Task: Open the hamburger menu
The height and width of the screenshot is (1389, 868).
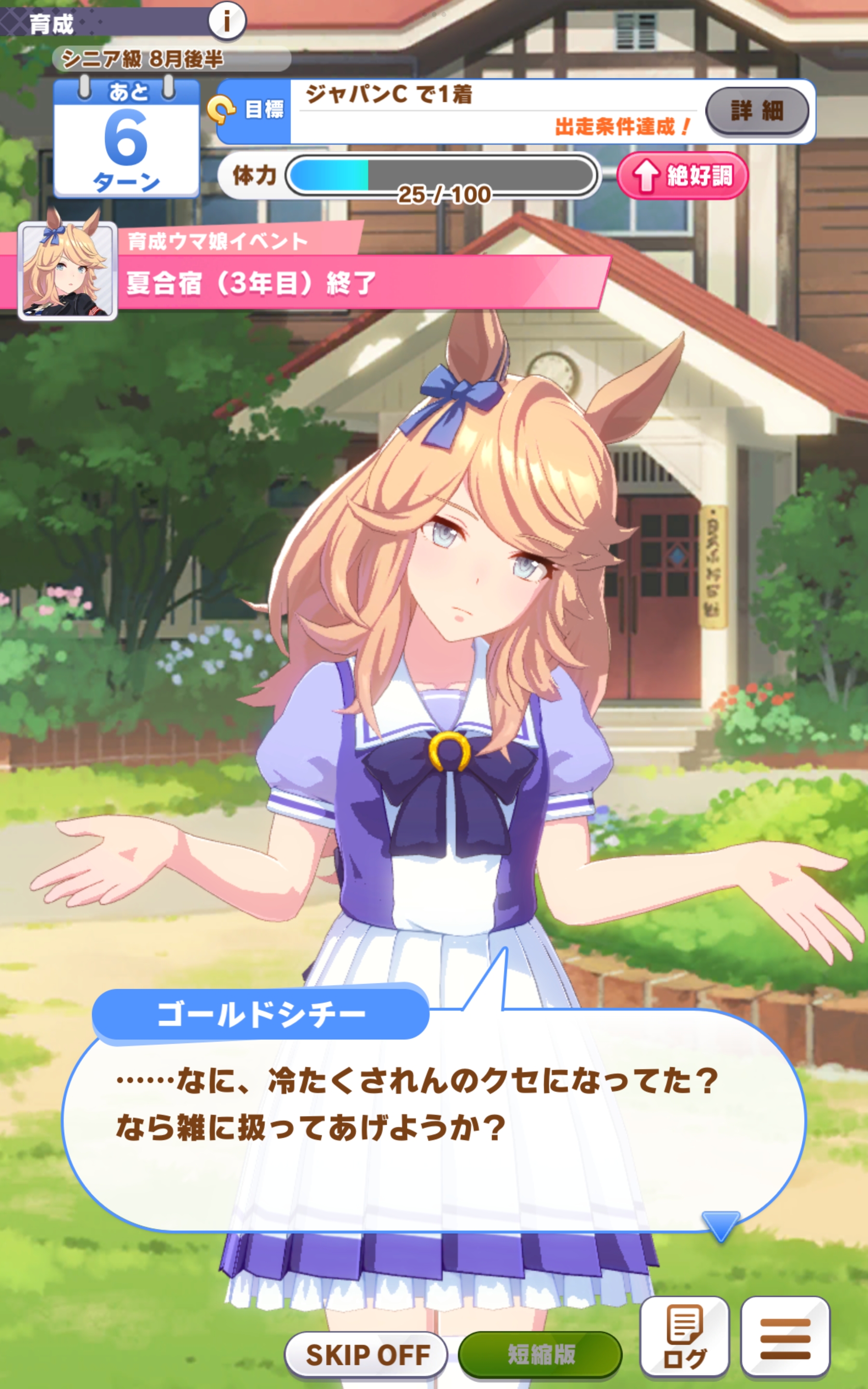Action: point(785,1337)
